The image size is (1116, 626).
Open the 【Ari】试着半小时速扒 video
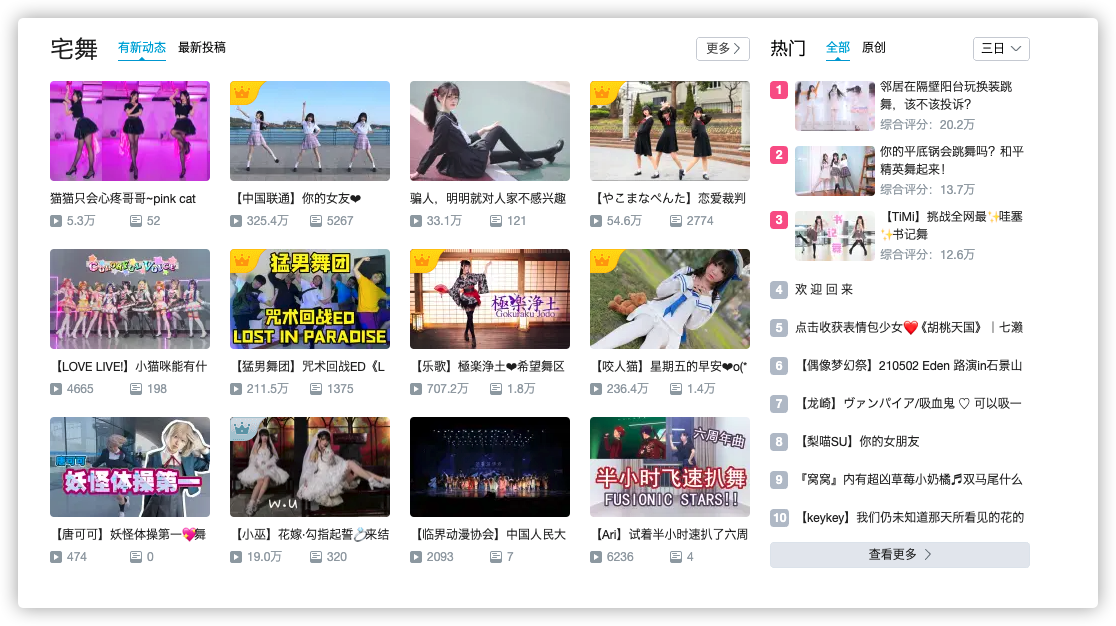[669, 467]
